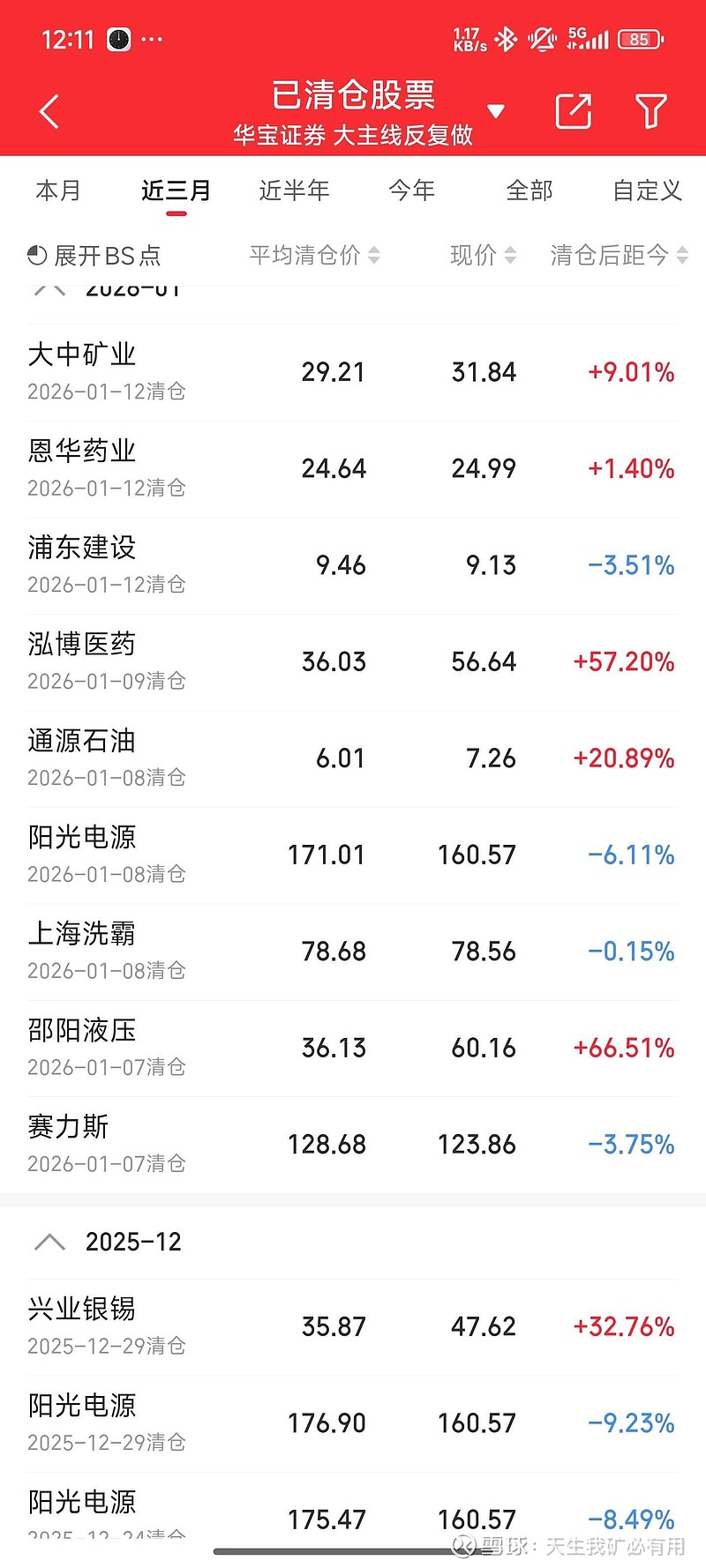Tap the back arrow to exit 已清仓股票
Screen dimensions: 706x1568
[48, 111]
